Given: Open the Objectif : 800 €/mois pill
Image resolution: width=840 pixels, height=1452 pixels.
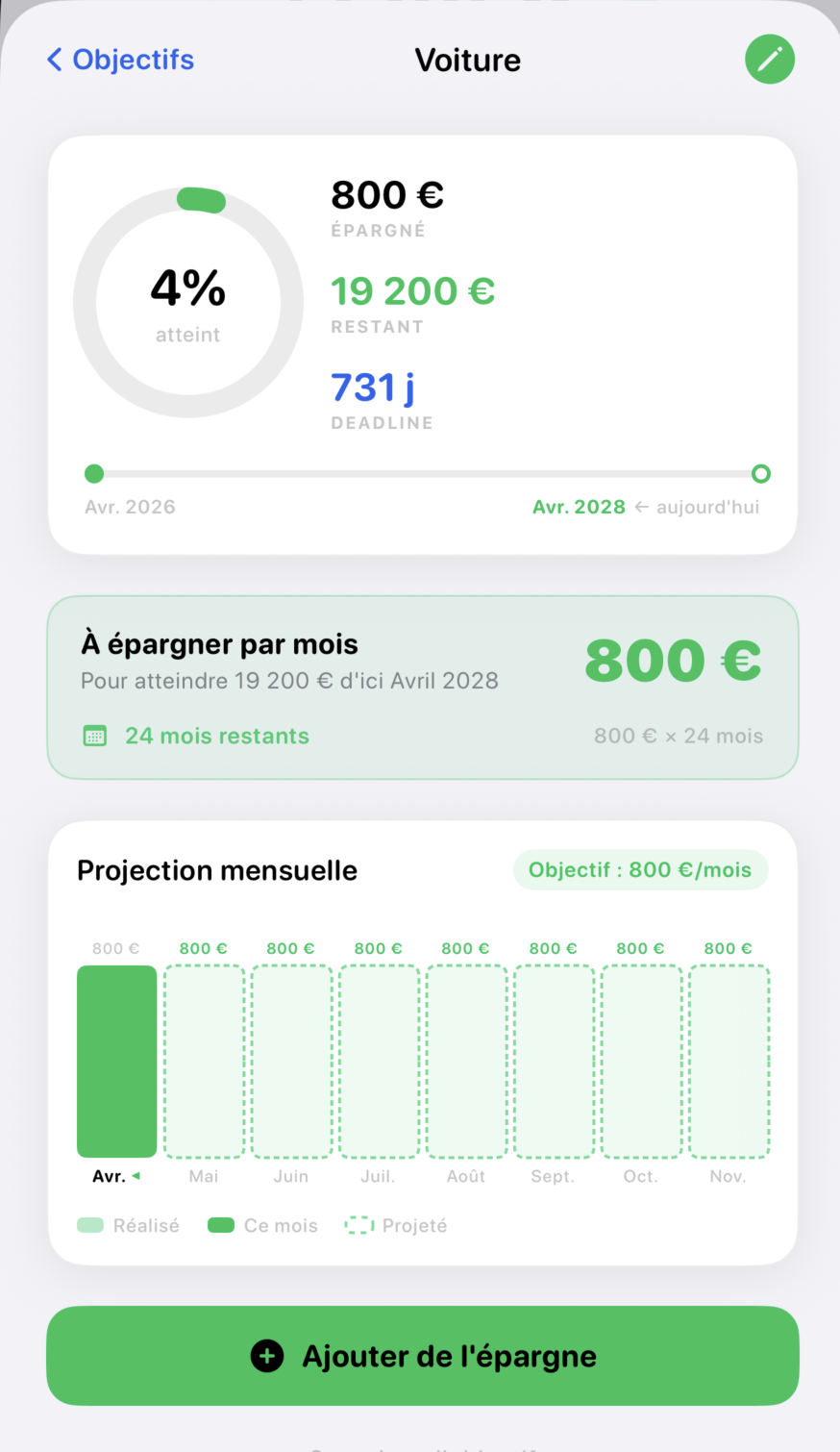Looking at the screenshot, I should click(639, 869).
